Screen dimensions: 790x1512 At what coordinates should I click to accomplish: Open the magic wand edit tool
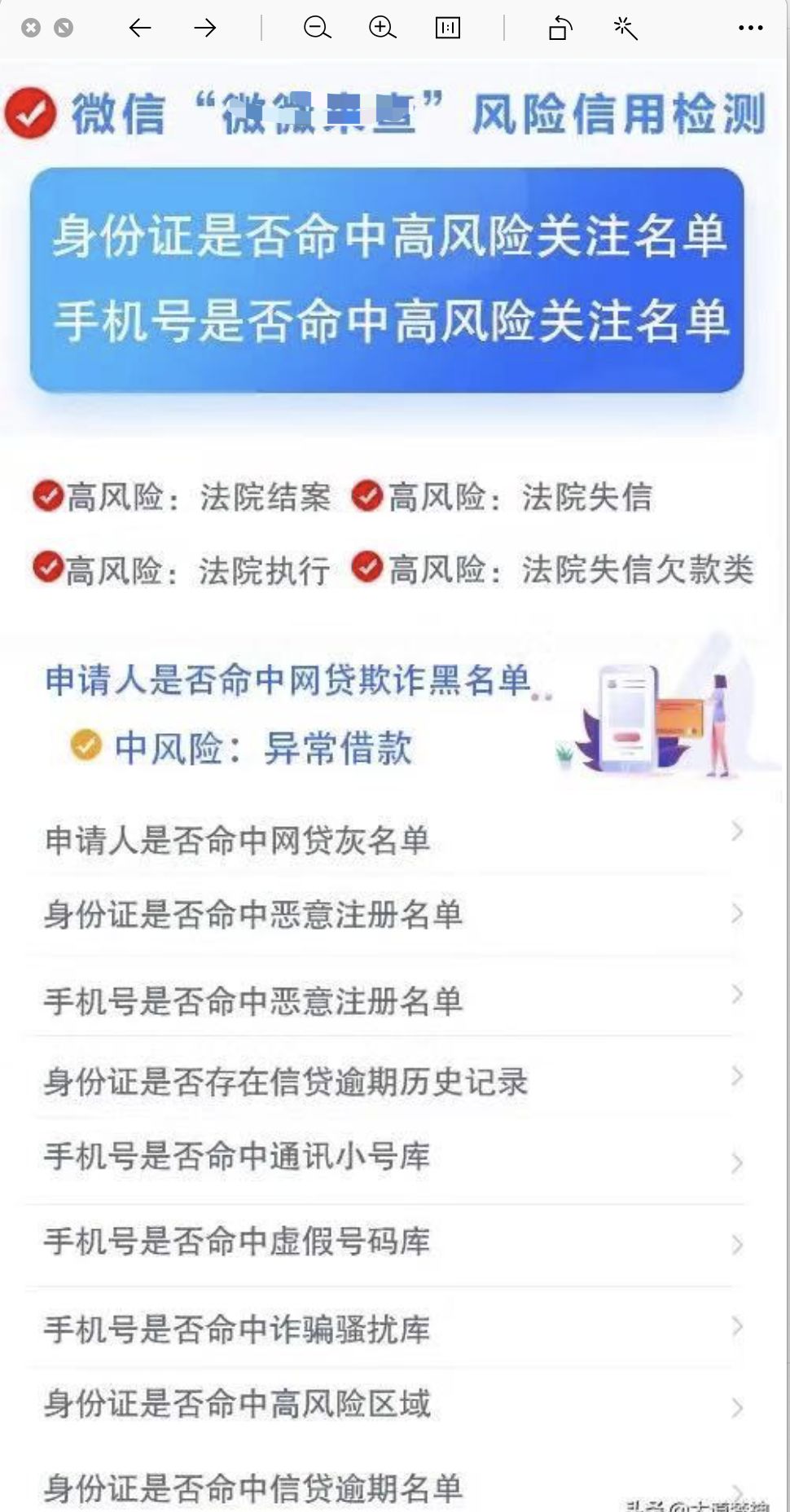coord(625,29)
